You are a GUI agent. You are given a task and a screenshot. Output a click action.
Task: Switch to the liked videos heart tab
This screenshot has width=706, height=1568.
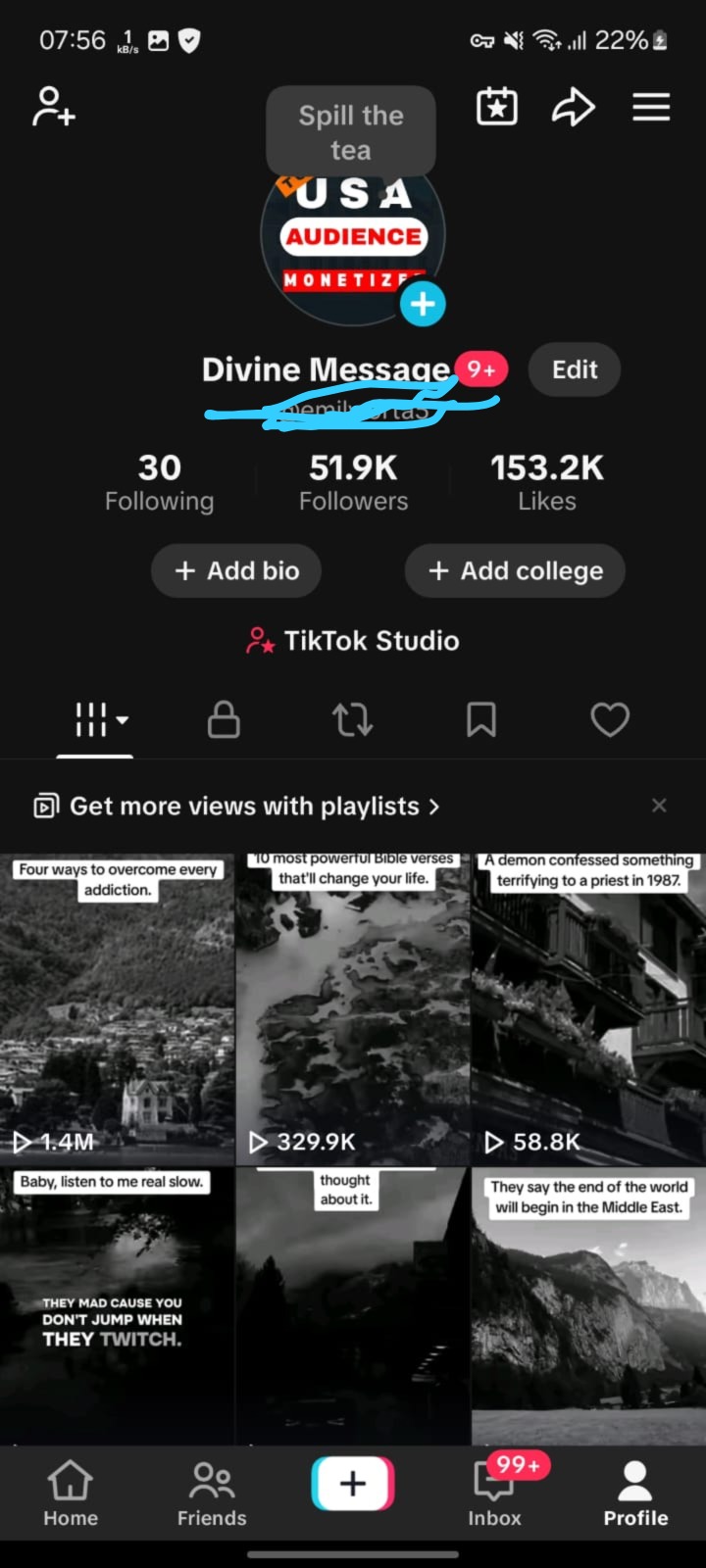pyautogui.click(x=610, y=719)
